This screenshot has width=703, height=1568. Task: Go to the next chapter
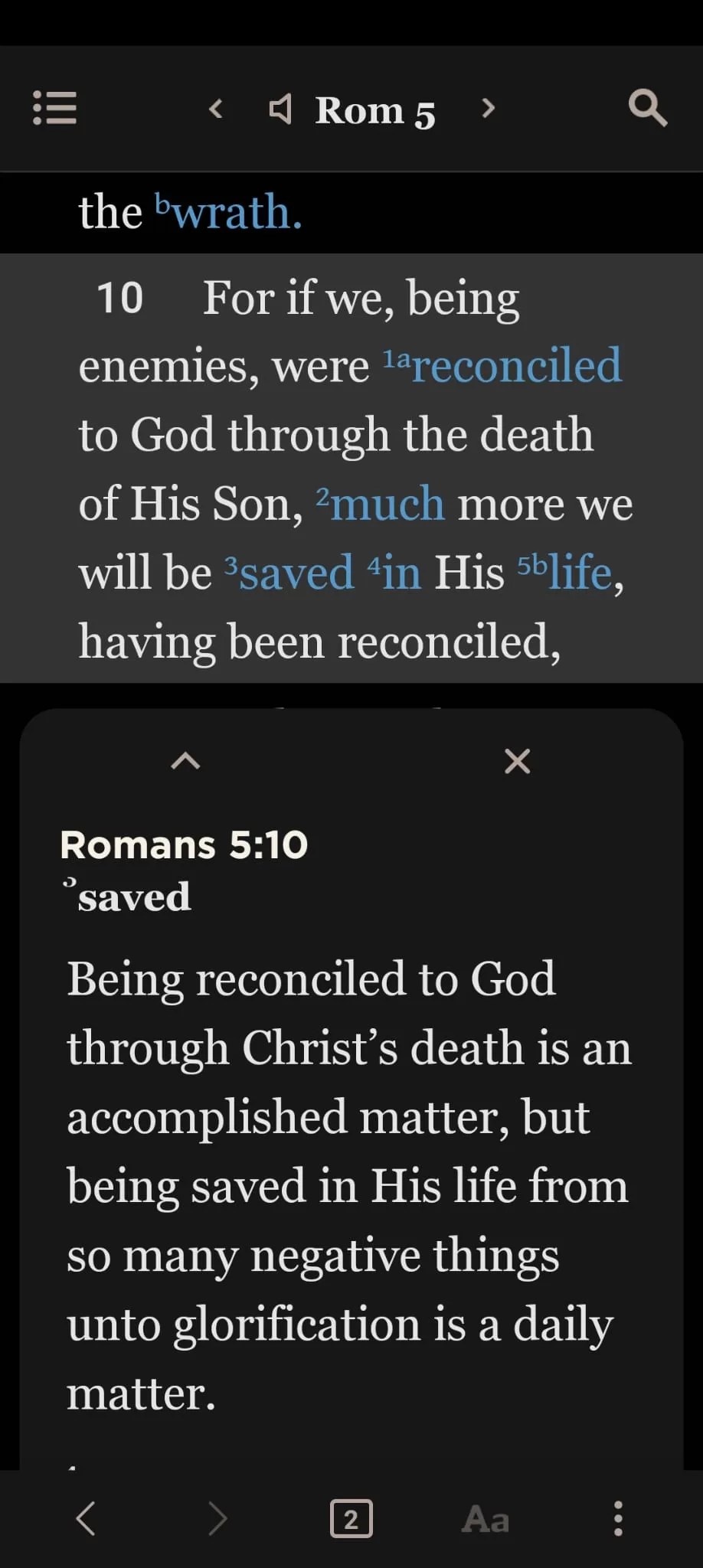(488, 109)
